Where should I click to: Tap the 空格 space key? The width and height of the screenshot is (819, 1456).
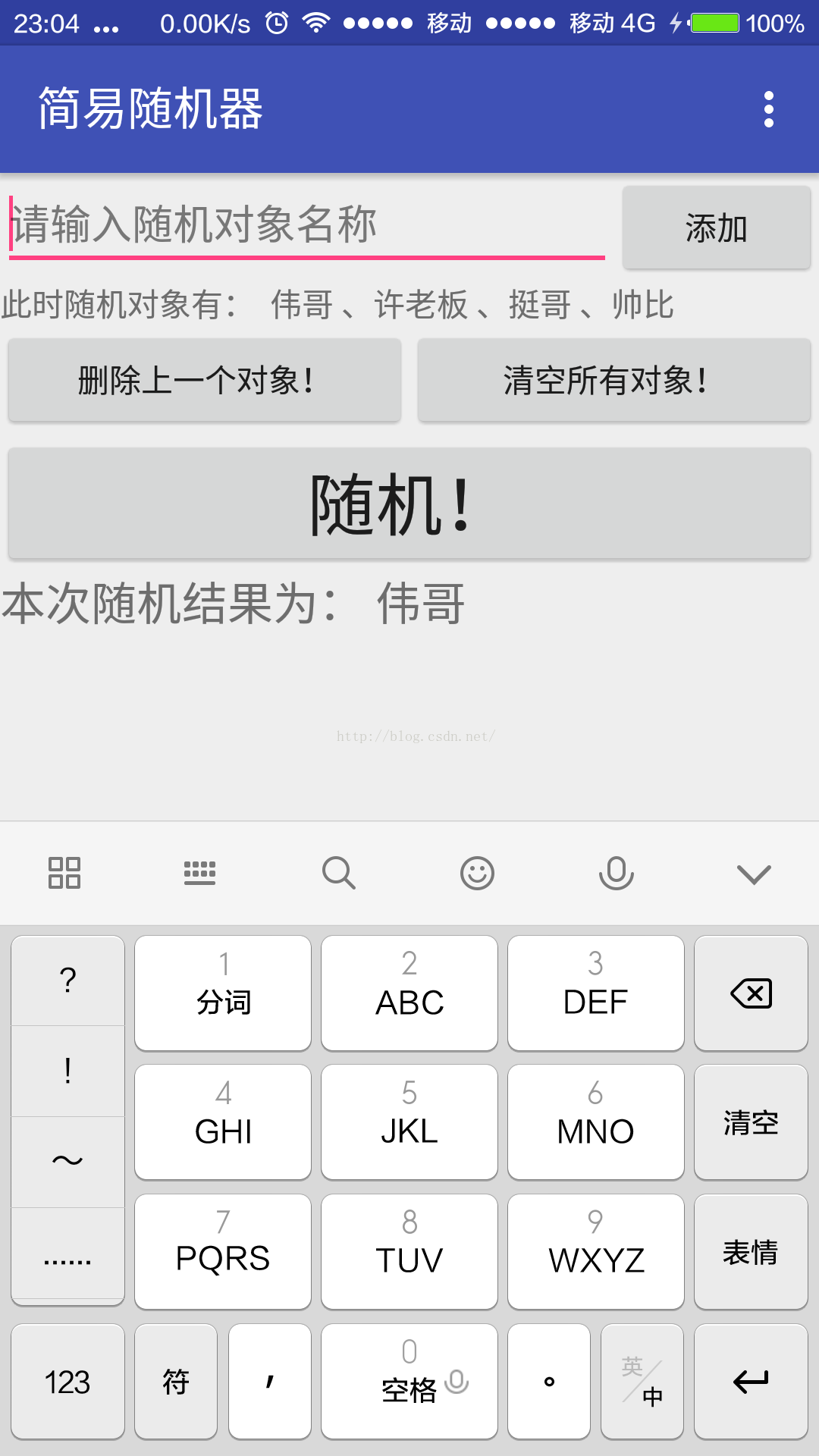[x=409, y=1382]
